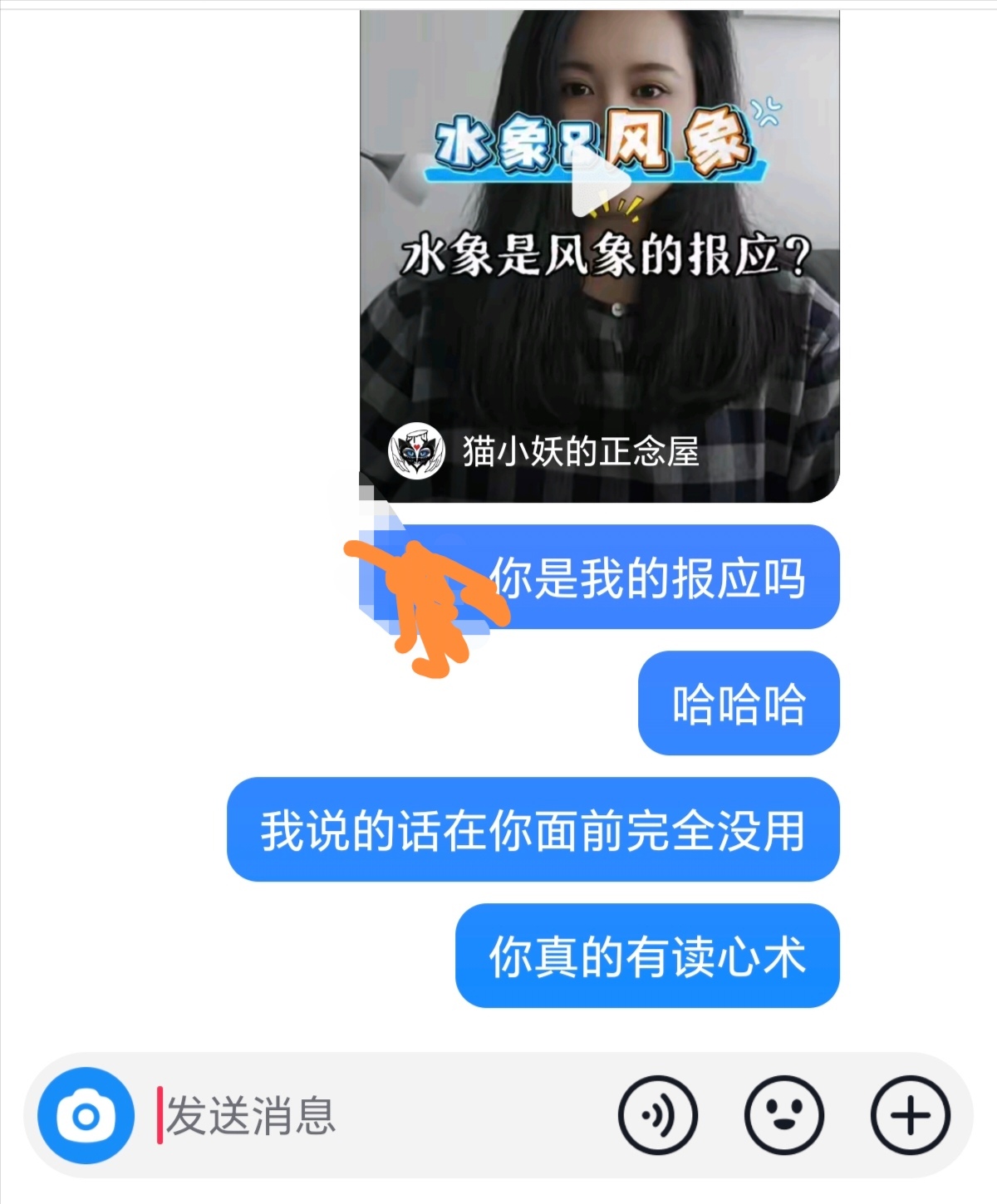This screenshot has width=997, height=1204.
Task: Open the camera in message bar
Action: [x=86, y=1115]
